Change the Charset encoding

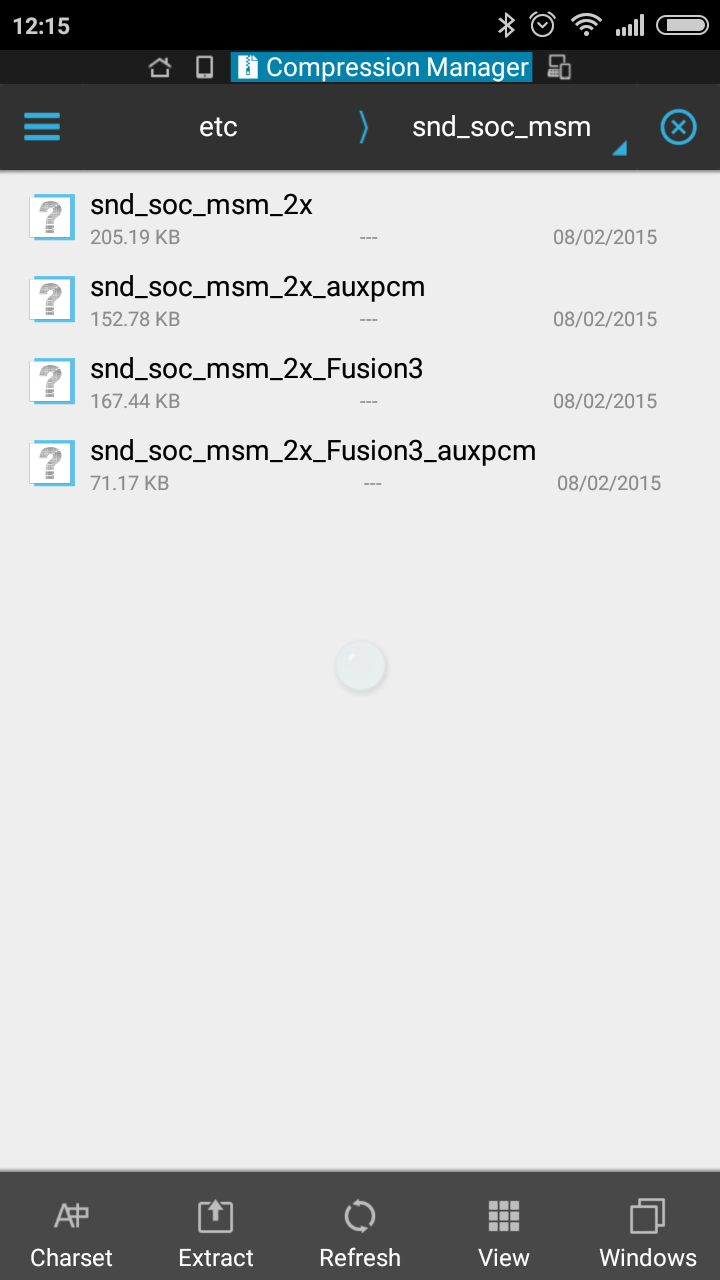coord(71,1233)
